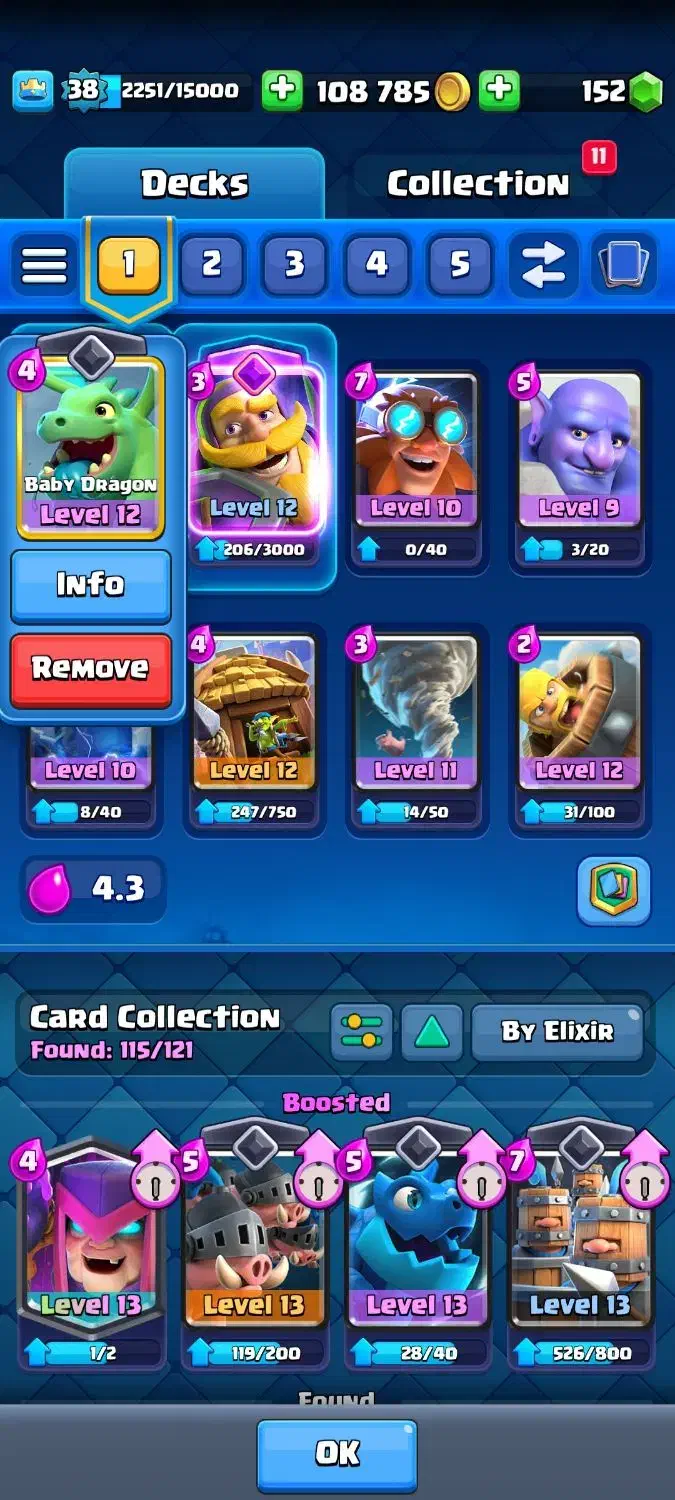The image size is (675, 1500).
Task: Open the tower troop shield button
Action: click(x=614, y=890)
